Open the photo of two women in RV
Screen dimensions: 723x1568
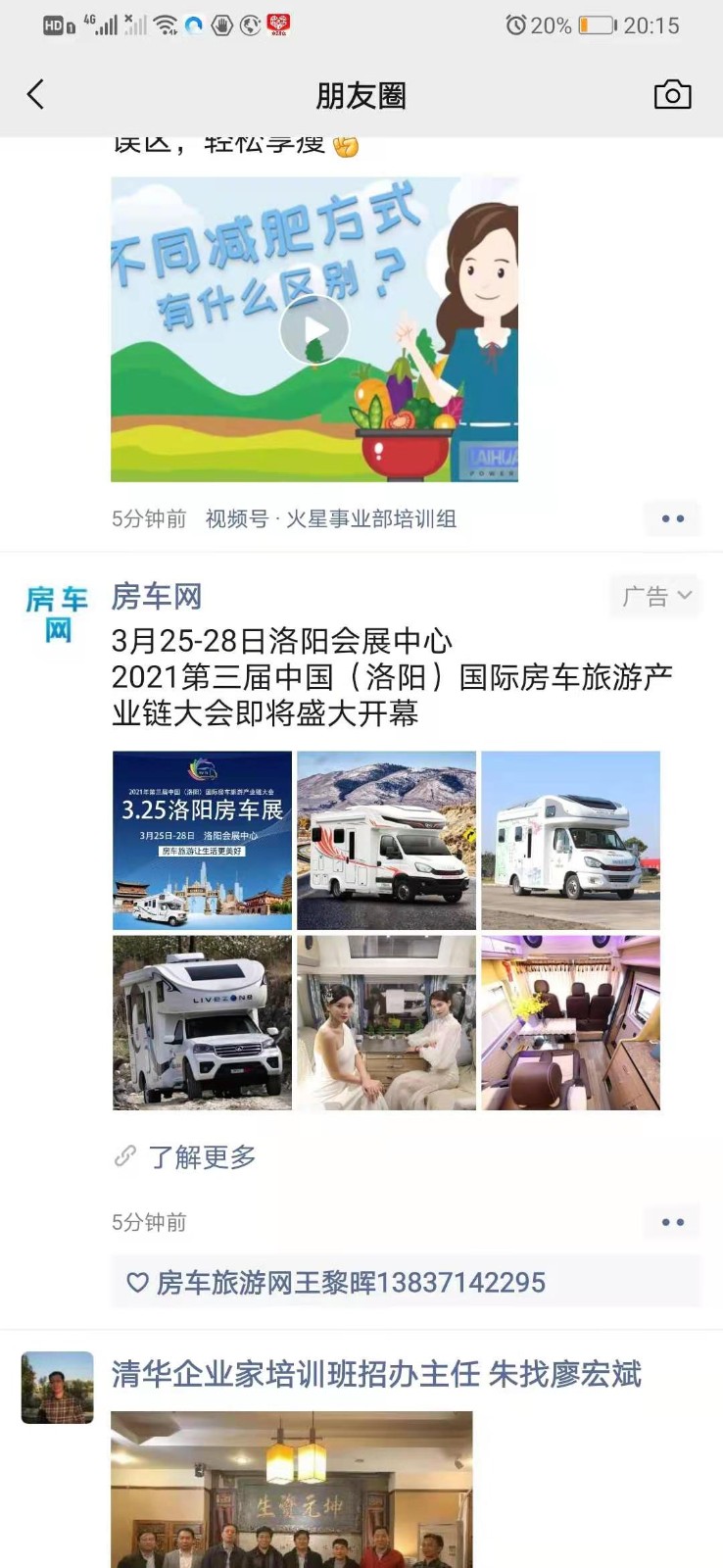(386, 1022)
